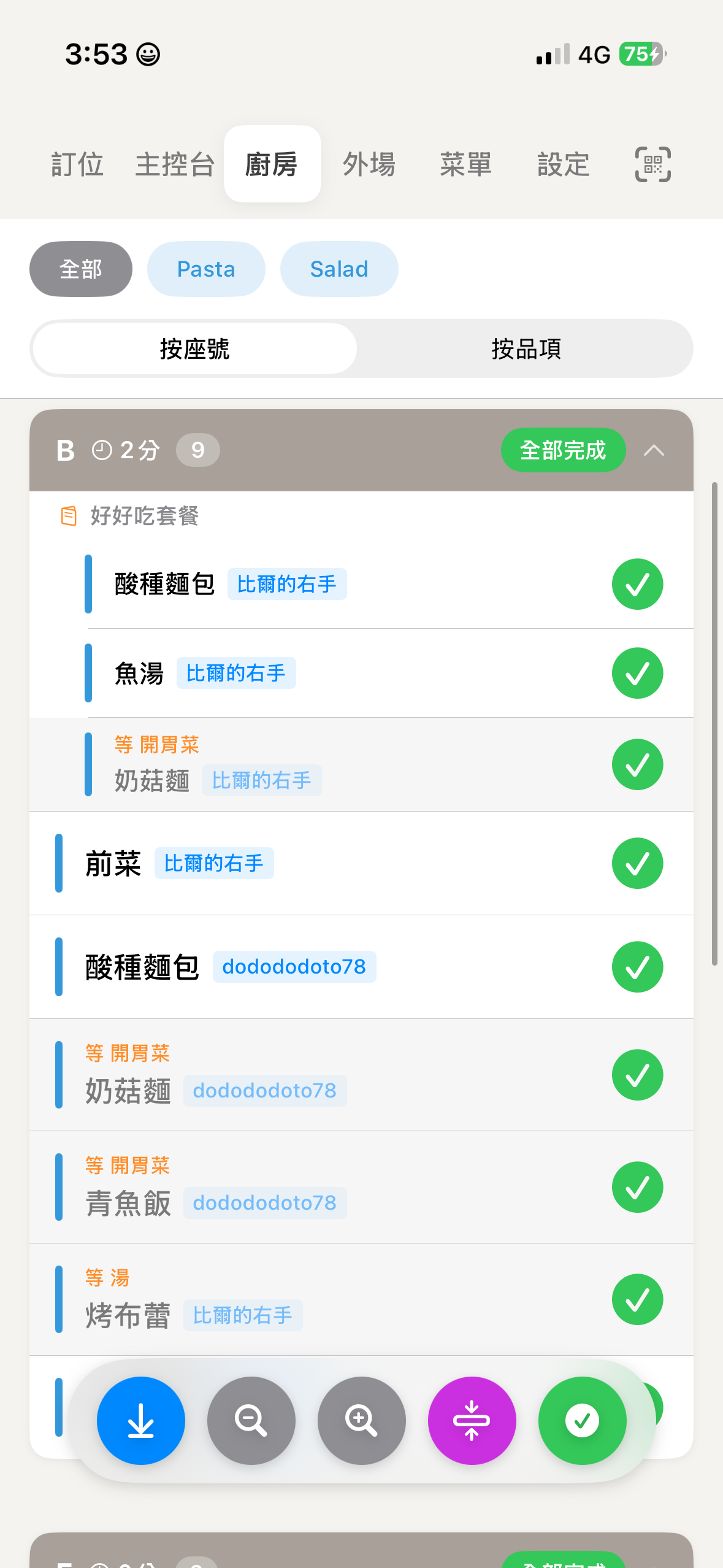Switch to 按座號 view
The height and width of the screenshot is (1568, 723).
[x=195, y=348]
